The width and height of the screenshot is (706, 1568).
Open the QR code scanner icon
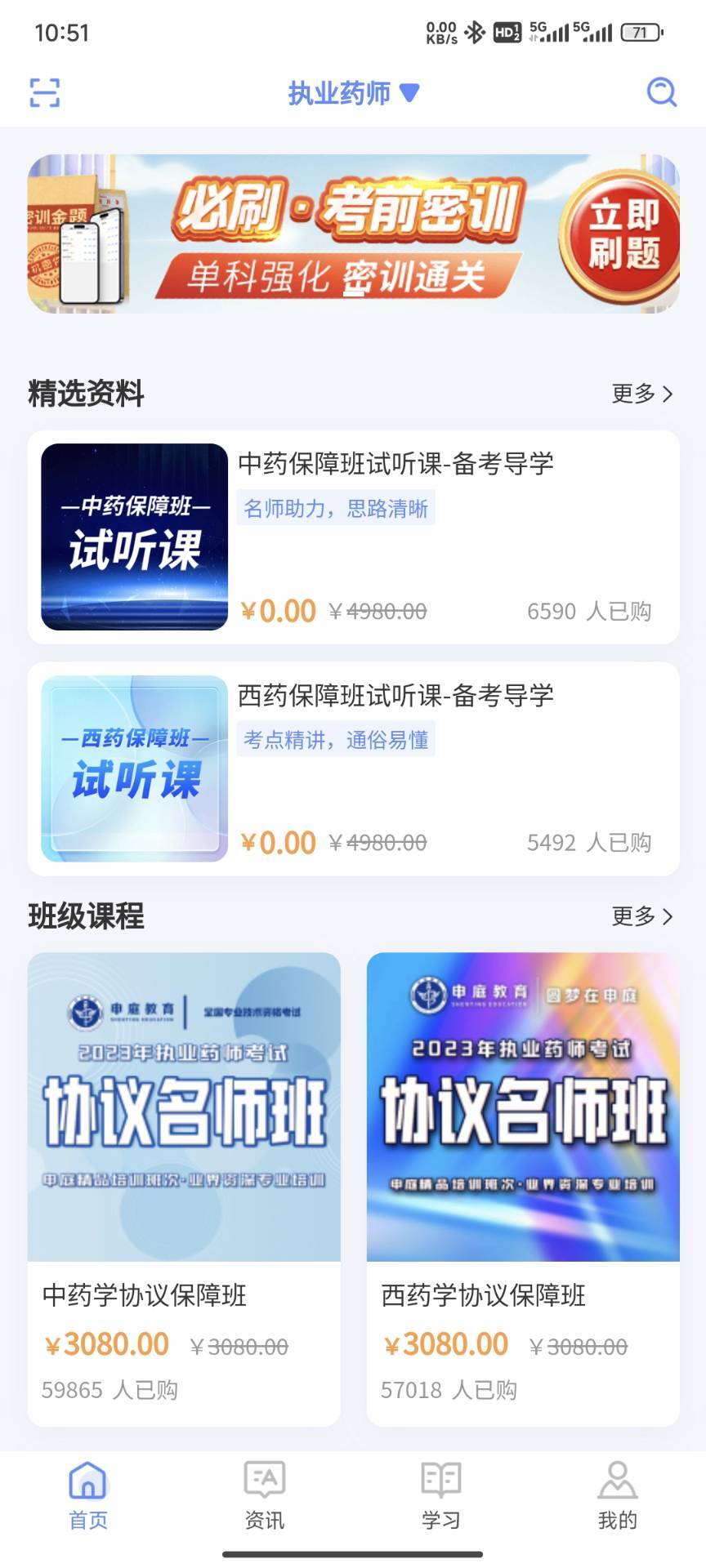pyautogui.click(x=47, y=94)
